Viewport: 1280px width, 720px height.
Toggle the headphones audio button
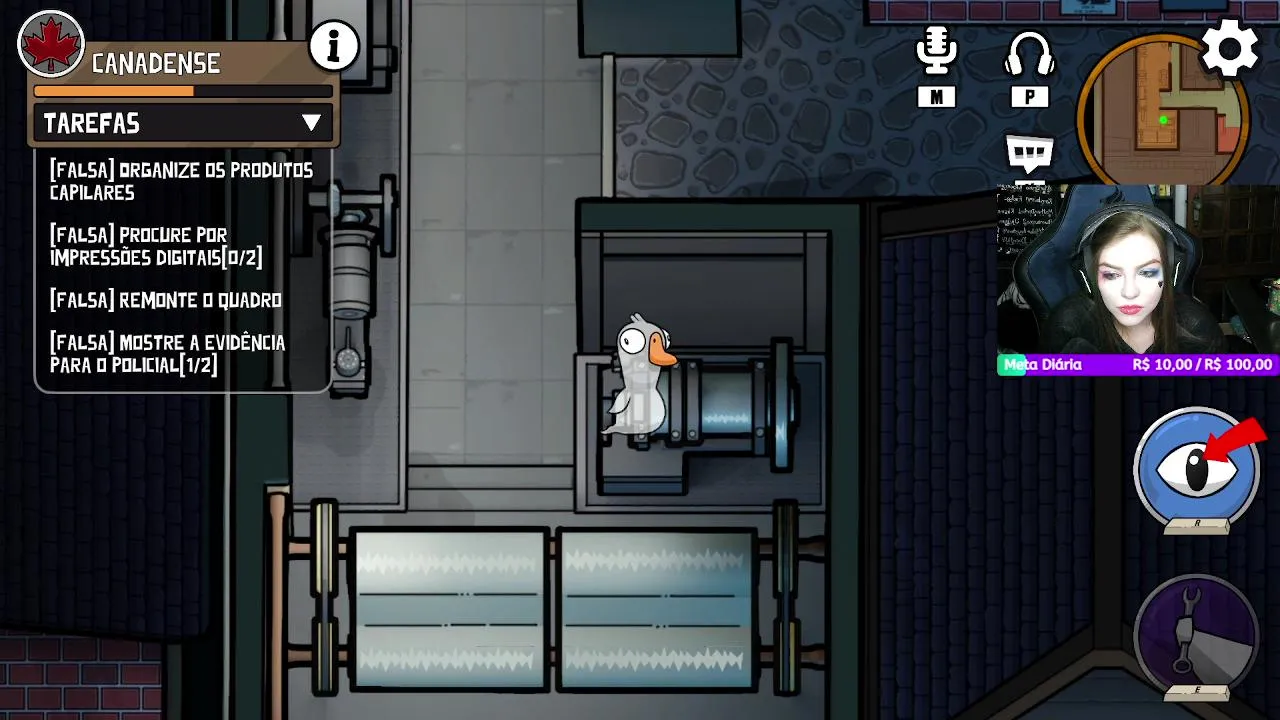pyautogui.click(x=1029, y=54)
